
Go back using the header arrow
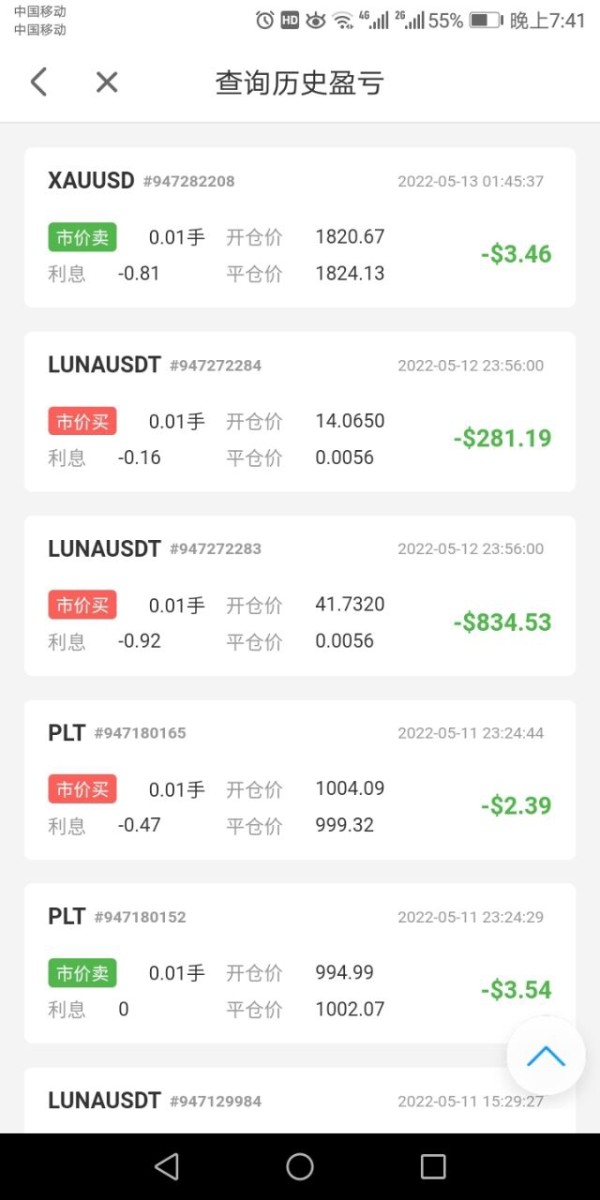point(39,82)
